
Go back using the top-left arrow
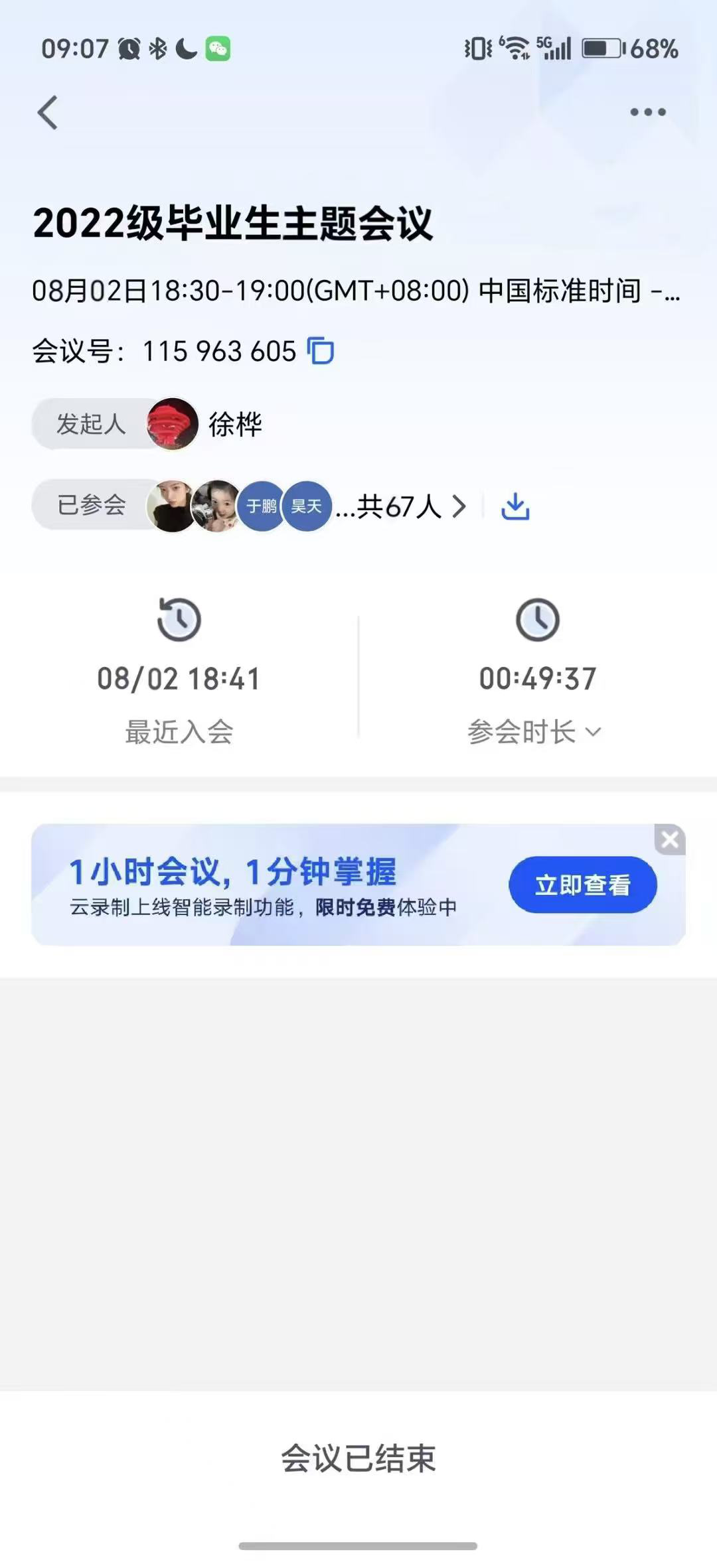point(48,112)
